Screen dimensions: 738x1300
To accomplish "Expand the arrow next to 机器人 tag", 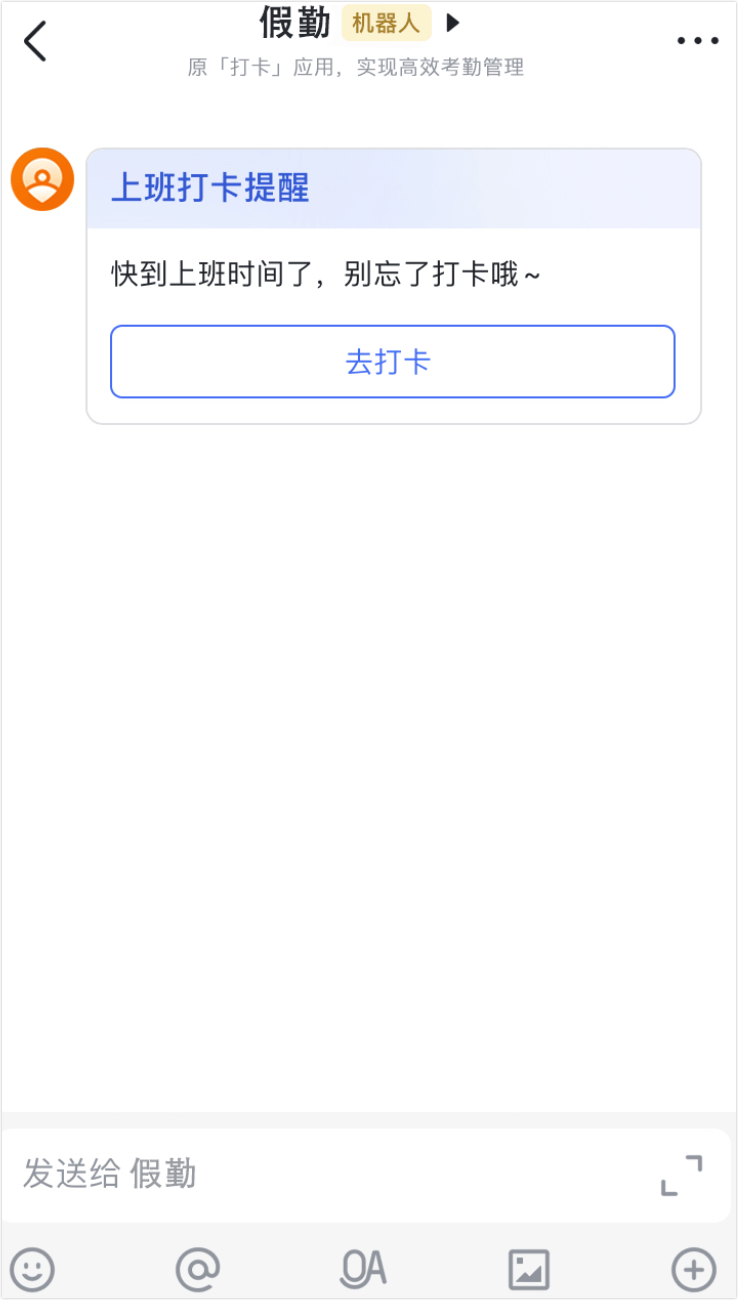I will point(453,22).
